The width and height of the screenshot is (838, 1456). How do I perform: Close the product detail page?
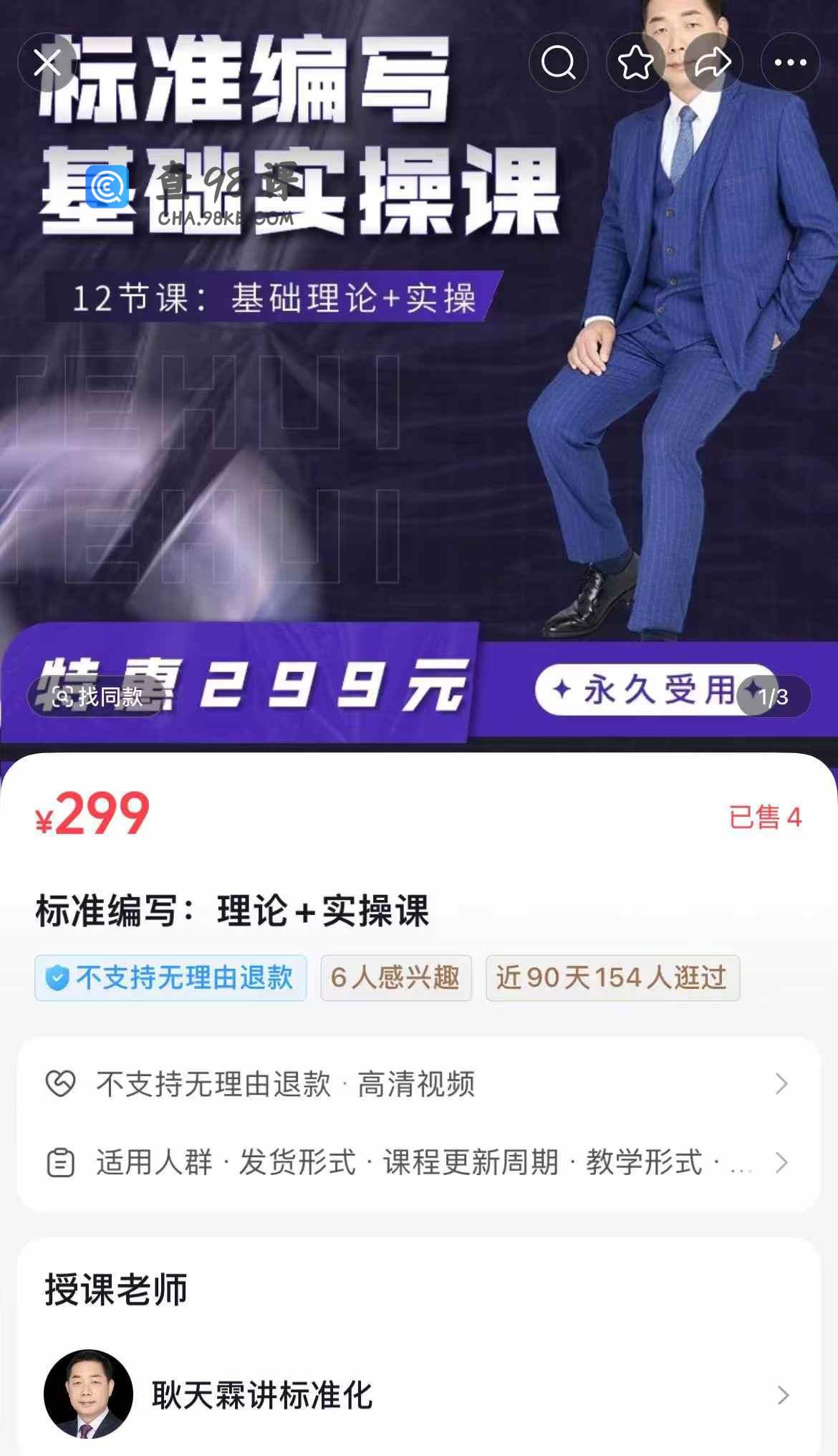[47, 62]
